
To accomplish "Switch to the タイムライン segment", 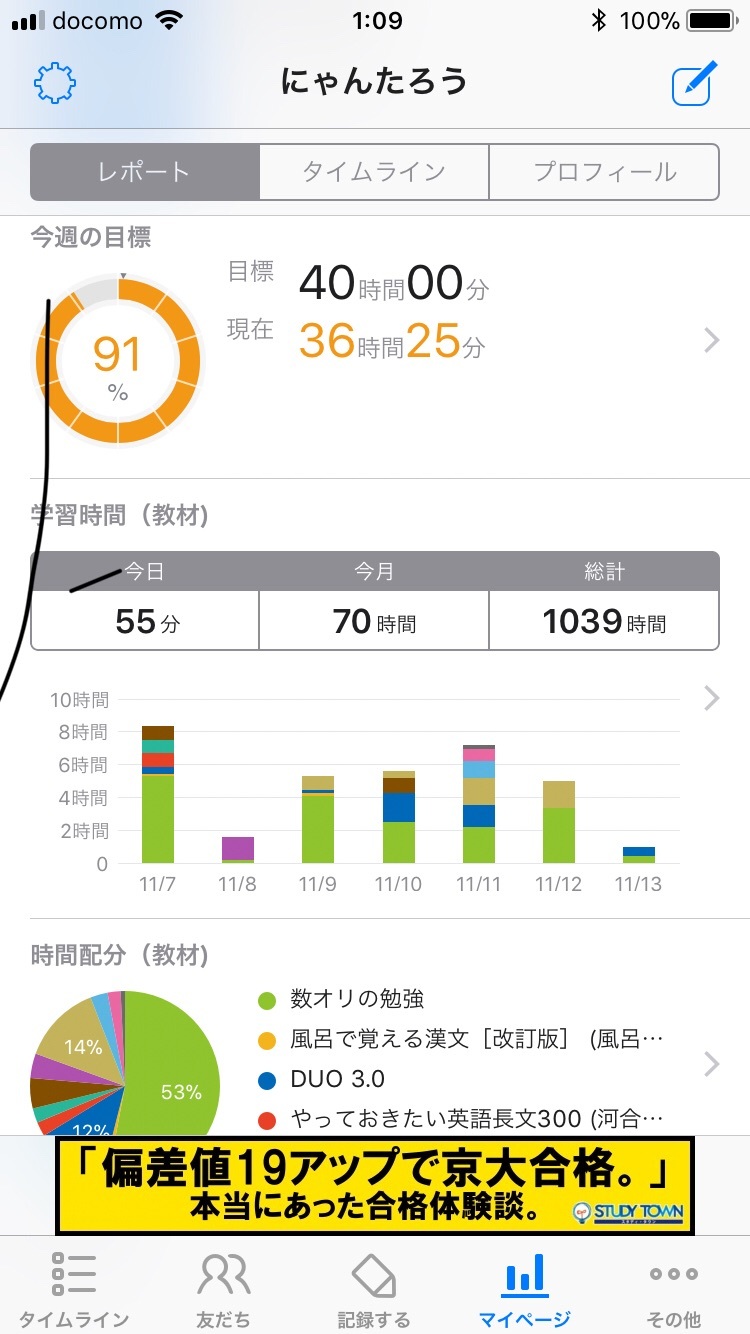I will (x=374, y=172).
